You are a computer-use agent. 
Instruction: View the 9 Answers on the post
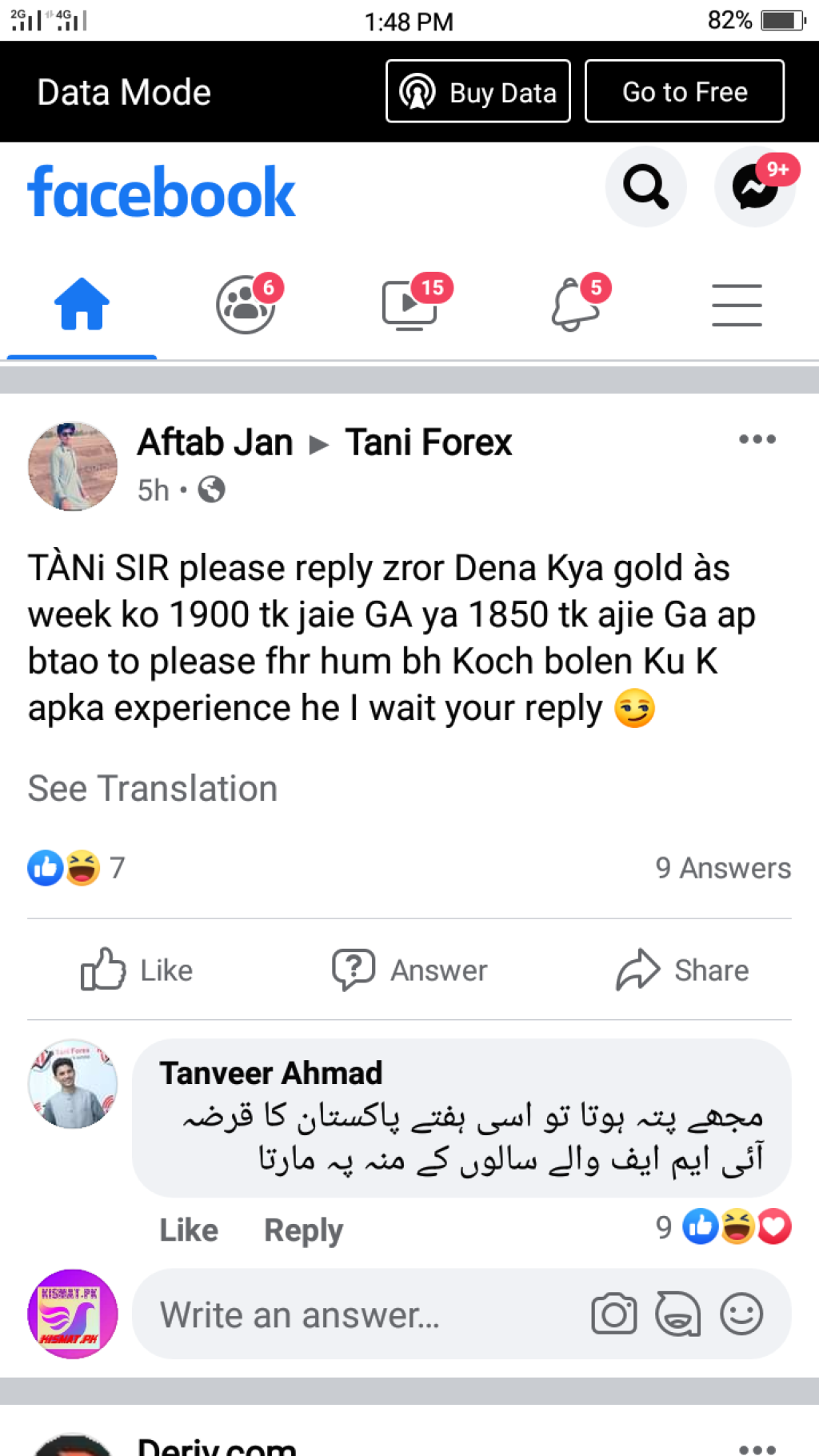[723, 868]
